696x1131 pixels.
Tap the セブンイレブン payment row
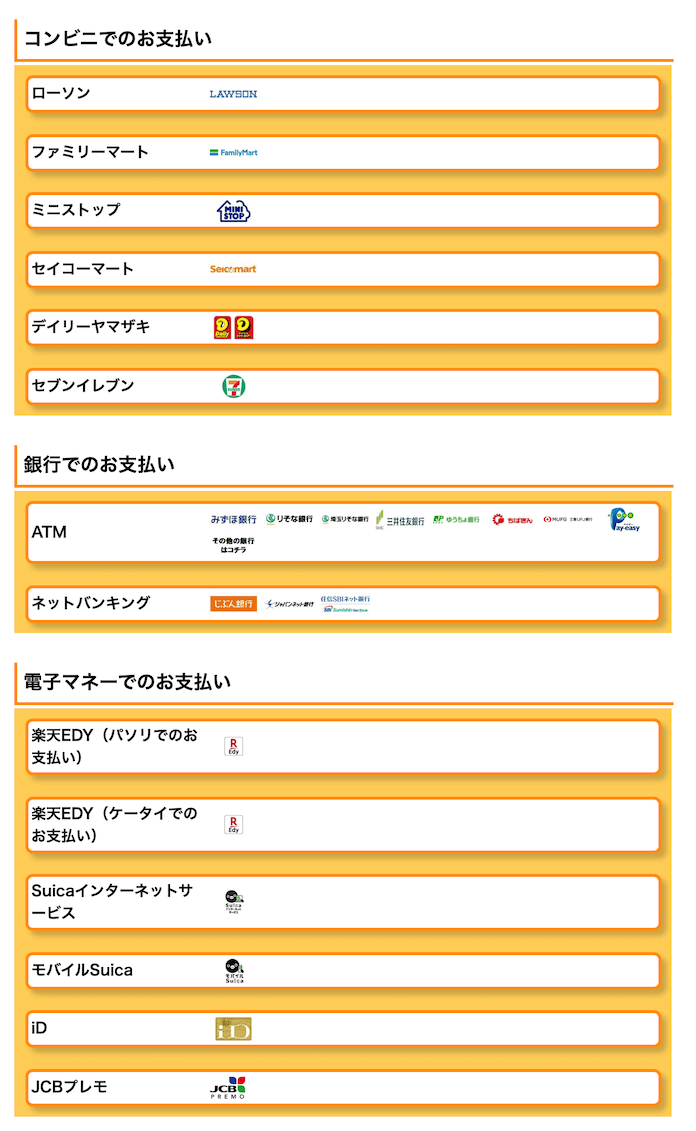343,386
